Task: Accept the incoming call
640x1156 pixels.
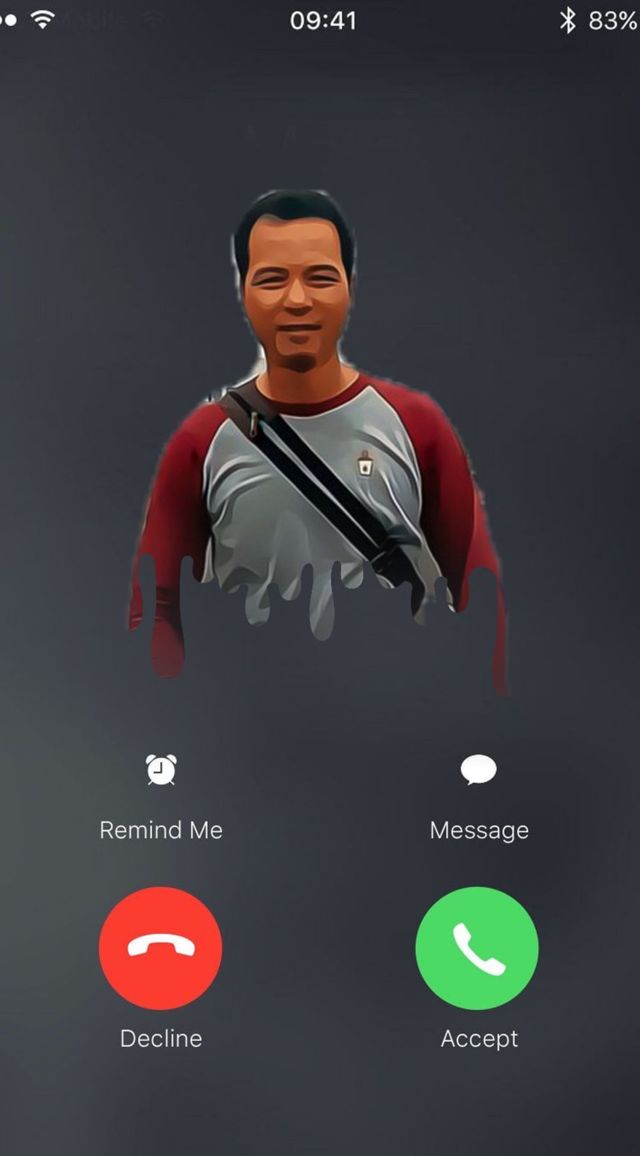Action: click(x=477, y=948)
